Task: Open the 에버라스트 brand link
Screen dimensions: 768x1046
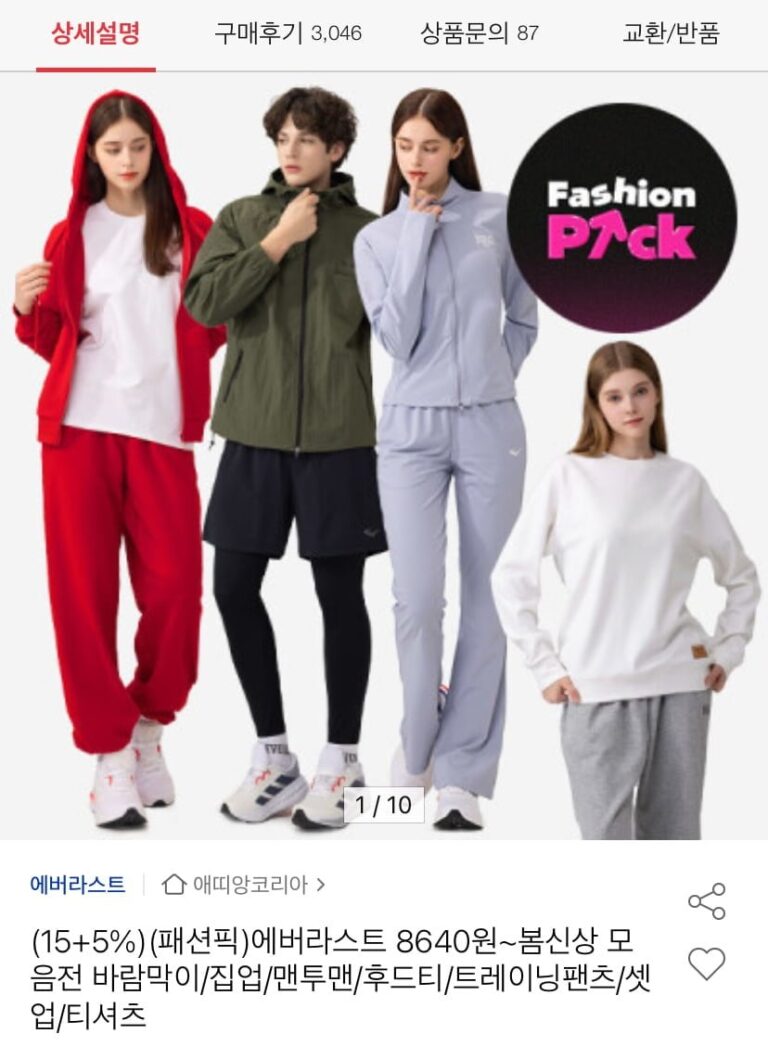Action: [x=78, y=885]
